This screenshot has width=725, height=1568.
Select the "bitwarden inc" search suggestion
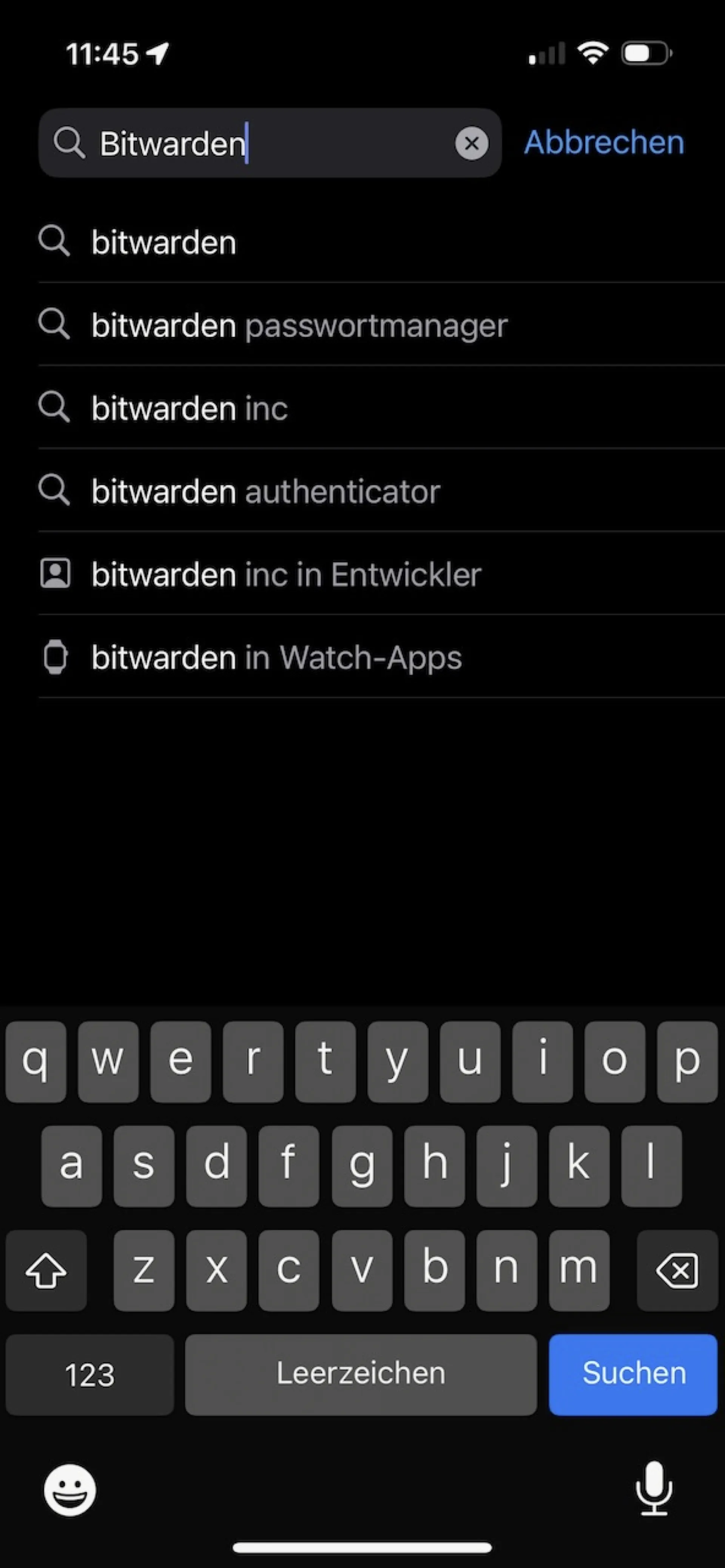pos(381,407)
